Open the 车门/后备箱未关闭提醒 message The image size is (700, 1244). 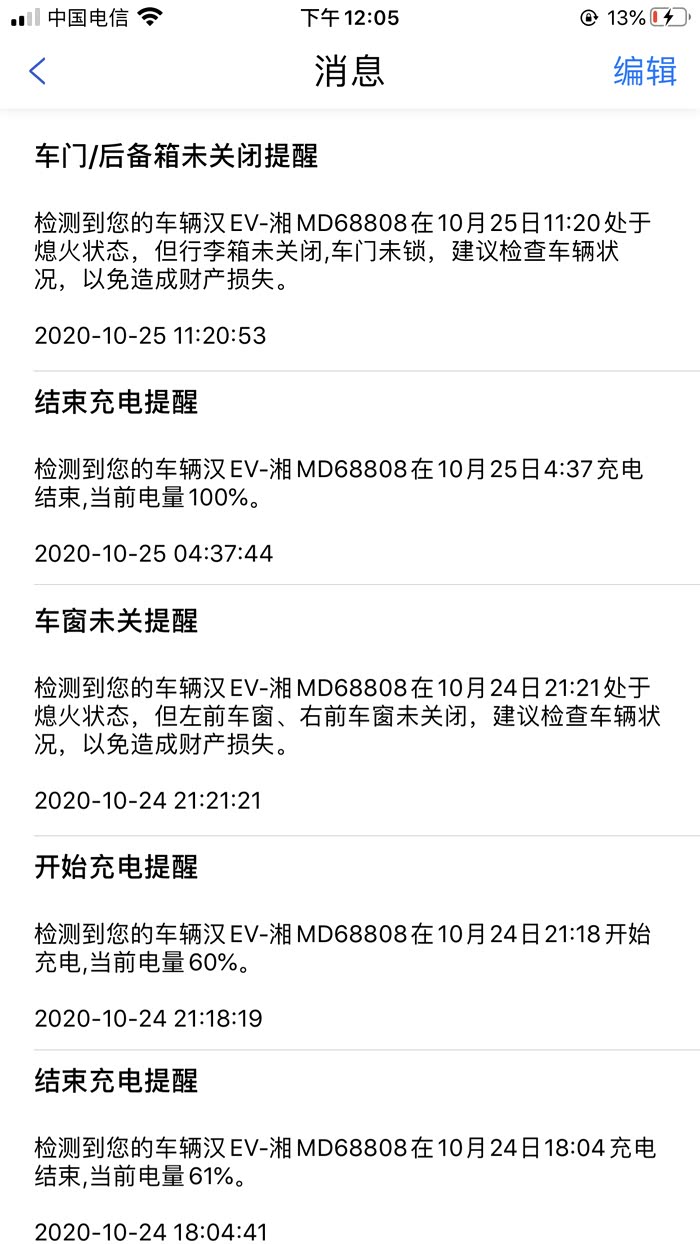(x=349, y=244)
